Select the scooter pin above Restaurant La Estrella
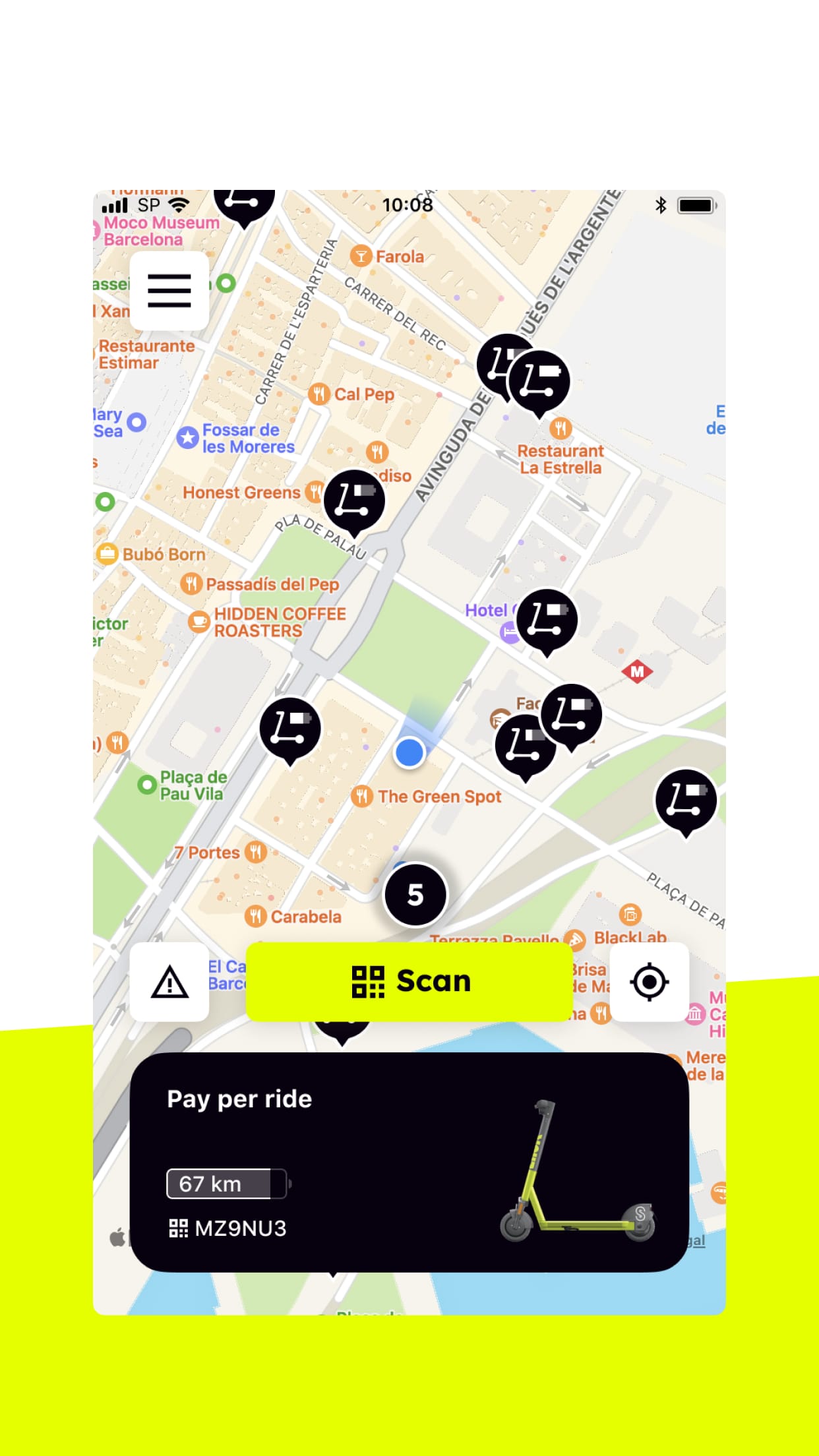The height and width of the screenshot is (1456, 819). point(539,381)
